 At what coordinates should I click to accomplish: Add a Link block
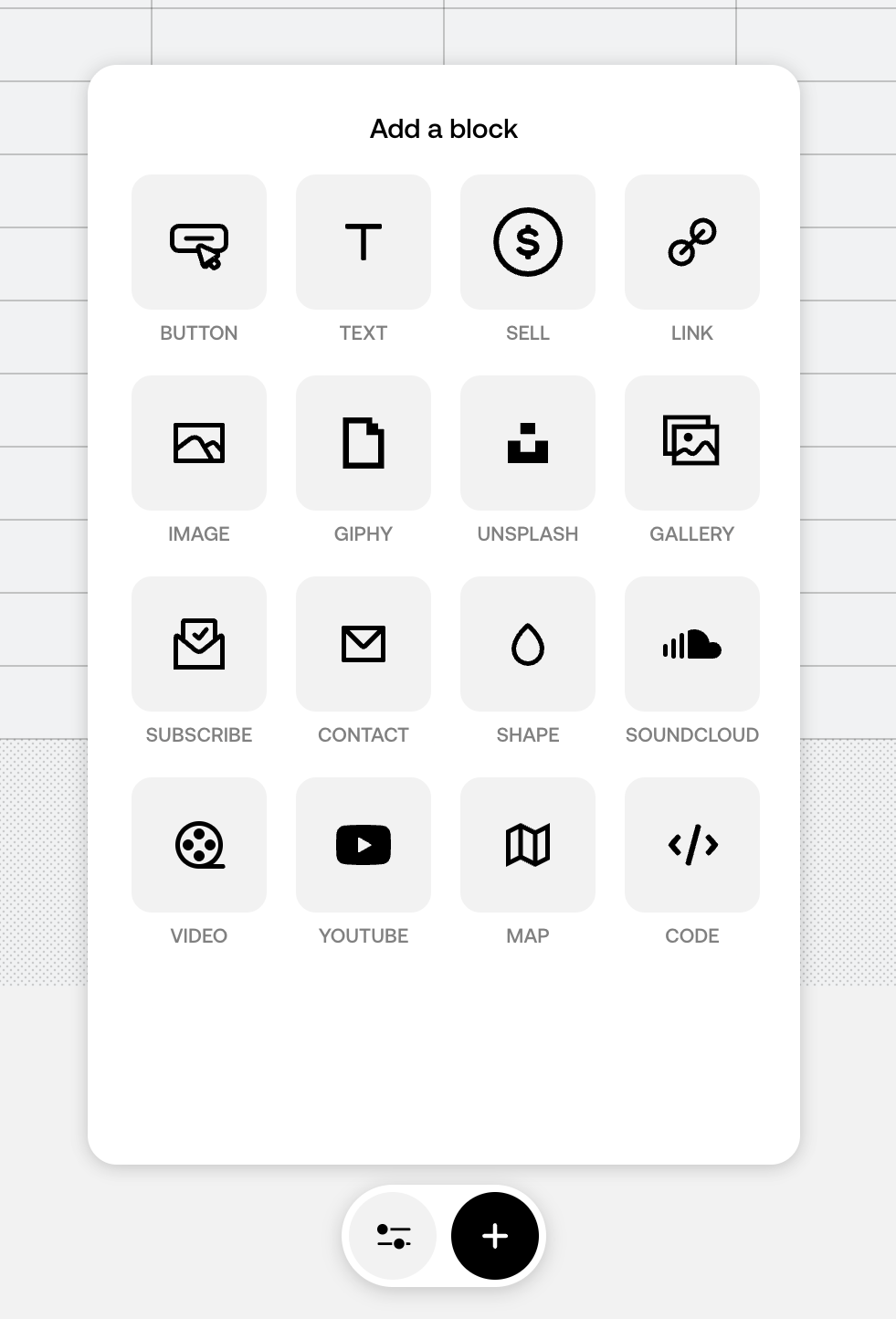(x=692, y=242)
